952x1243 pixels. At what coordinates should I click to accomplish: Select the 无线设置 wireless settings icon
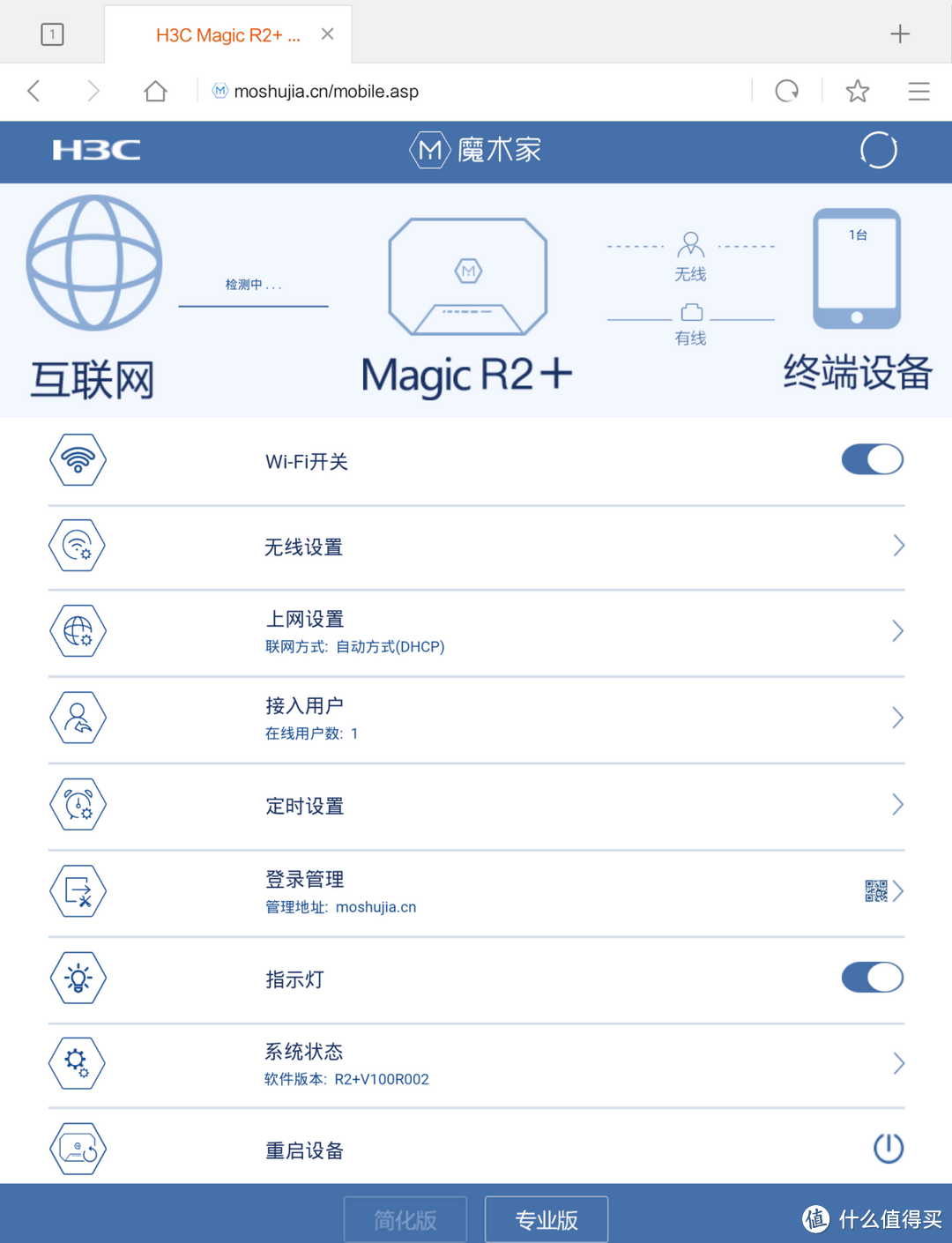point(77,545)
